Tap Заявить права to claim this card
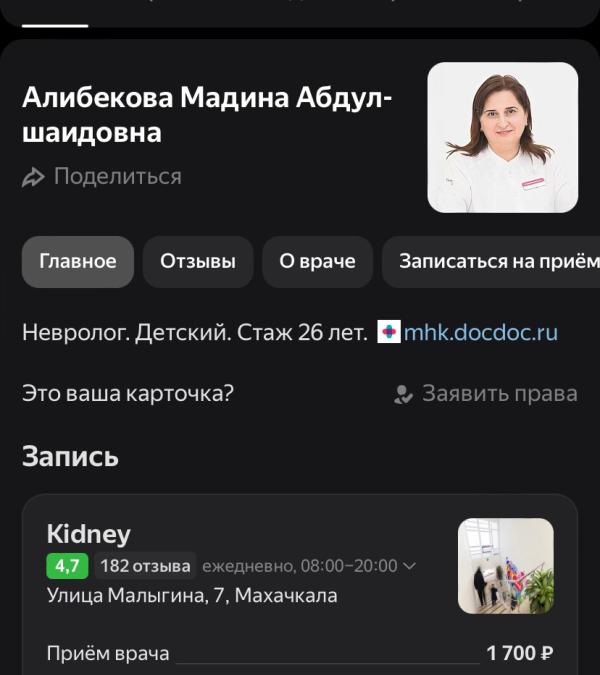 (486, 393)
